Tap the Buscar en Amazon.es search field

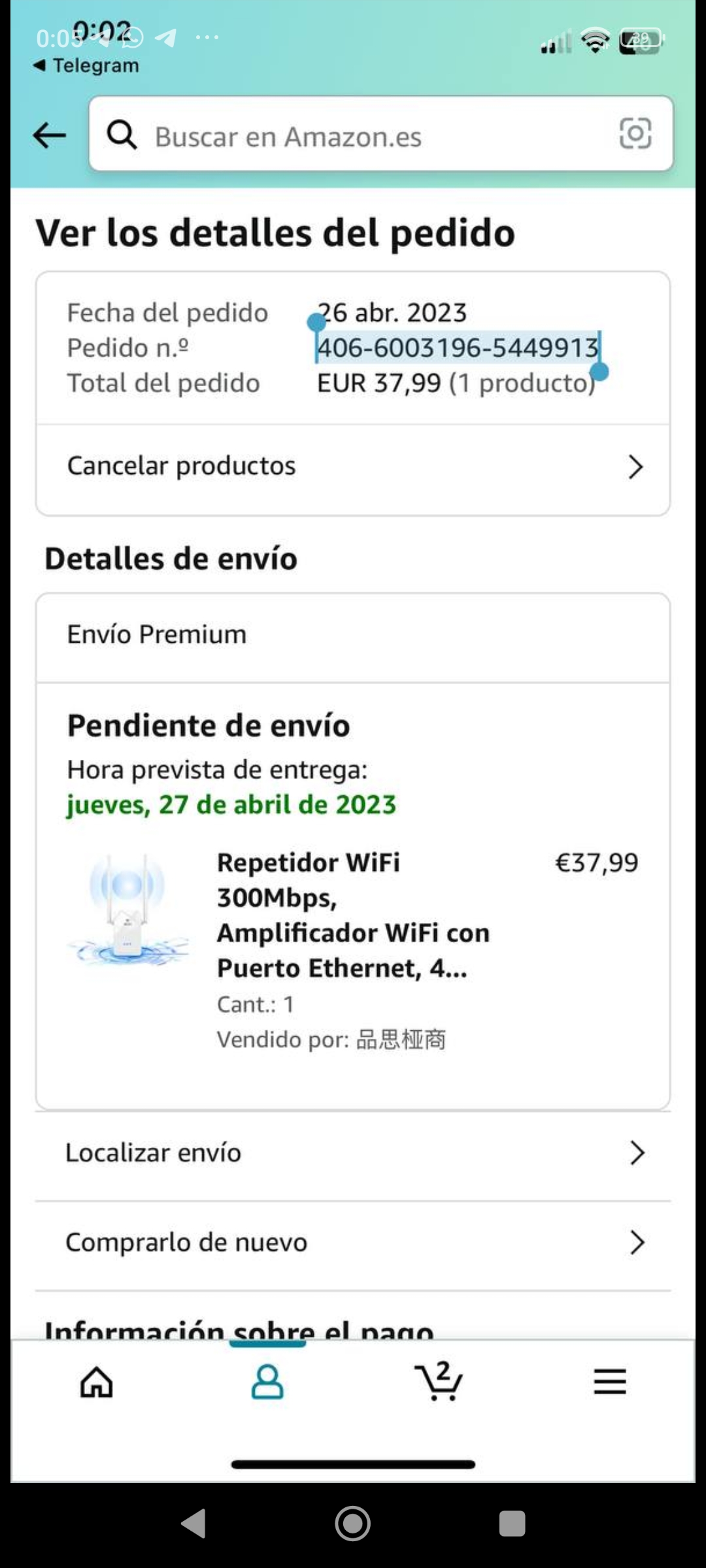(353, 136)
